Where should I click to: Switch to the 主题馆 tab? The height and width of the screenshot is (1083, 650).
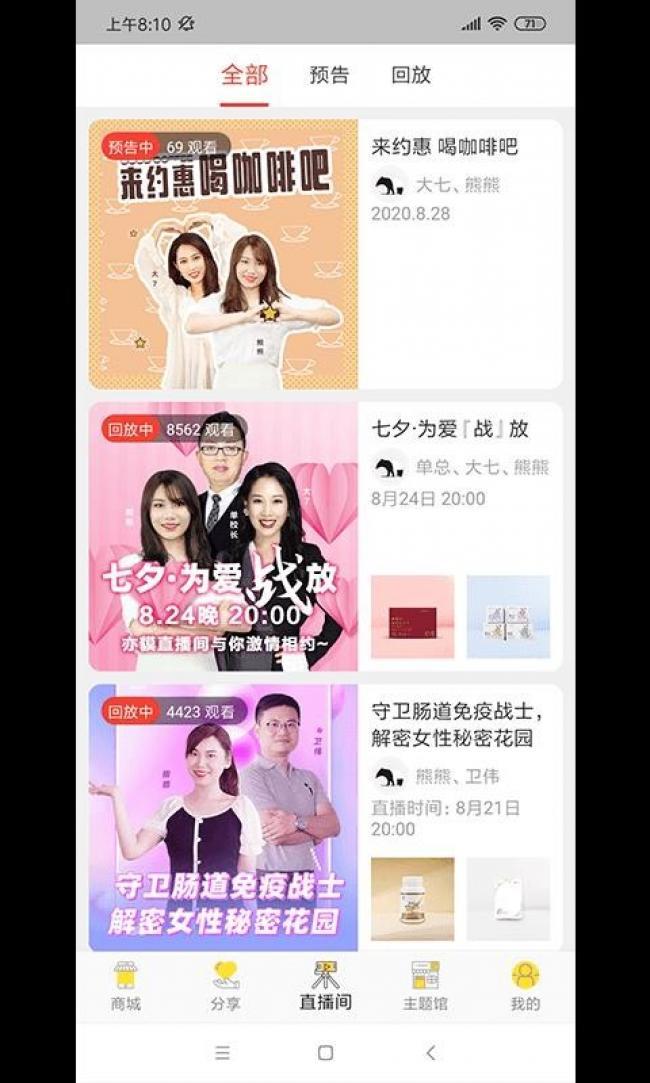pos(425,986)
